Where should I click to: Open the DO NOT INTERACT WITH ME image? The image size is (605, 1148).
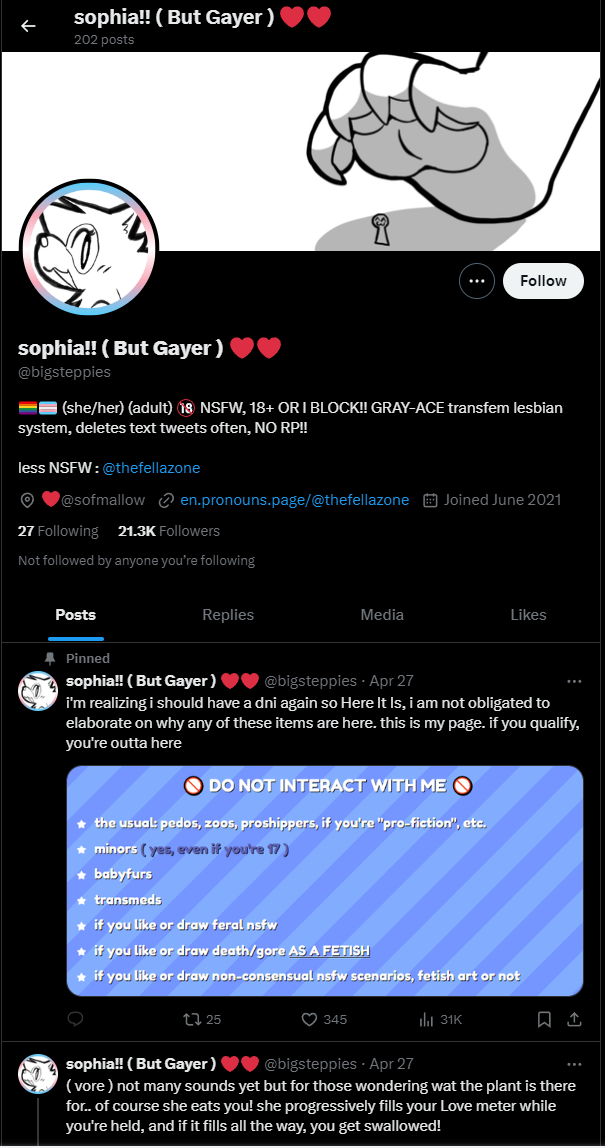click(325, 881)
